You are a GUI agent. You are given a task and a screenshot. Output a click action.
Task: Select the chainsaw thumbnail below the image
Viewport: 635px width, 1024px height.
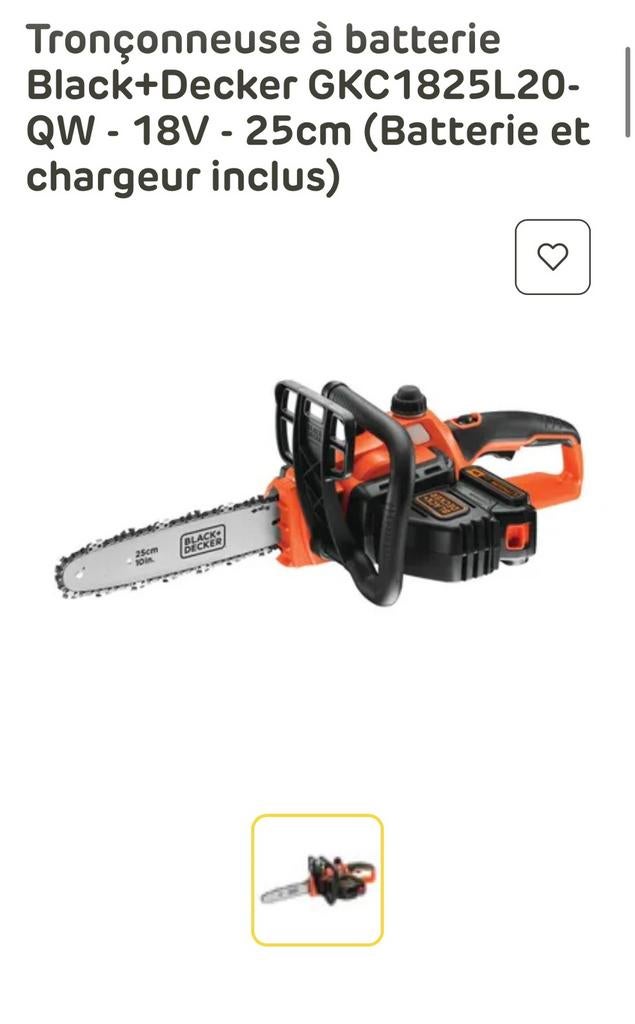[x=317, y=879]
